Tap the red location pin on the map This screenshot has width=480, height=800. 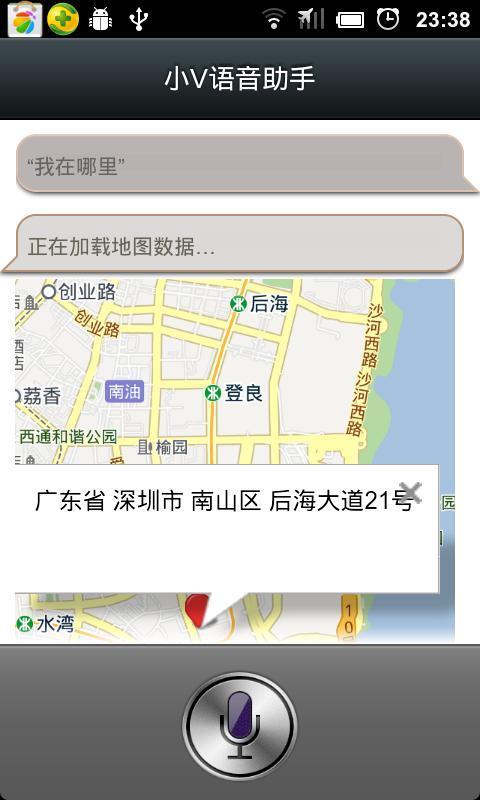198,609
